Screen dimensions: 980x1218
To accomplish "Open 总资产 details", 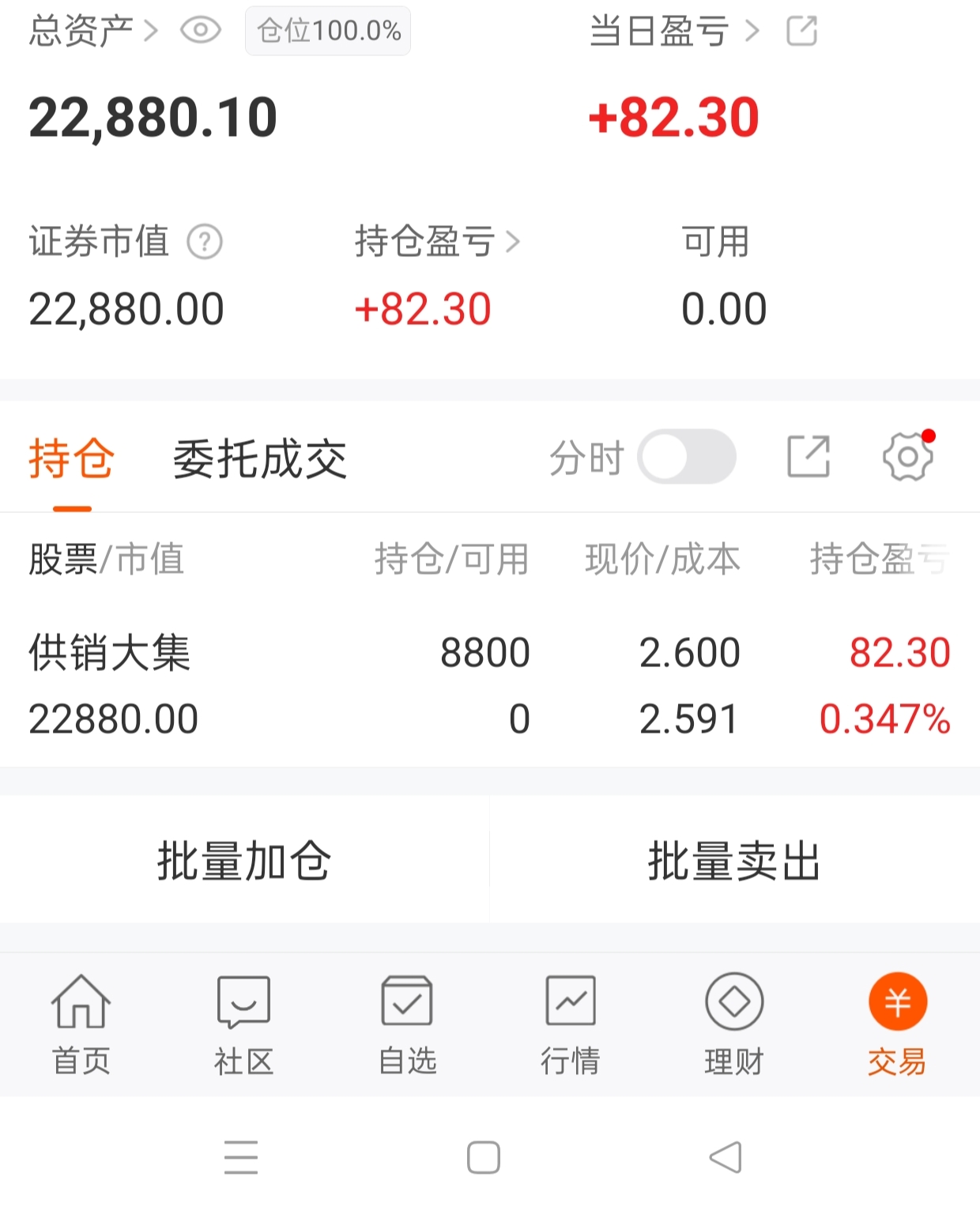I will click(x=93, y=32).
